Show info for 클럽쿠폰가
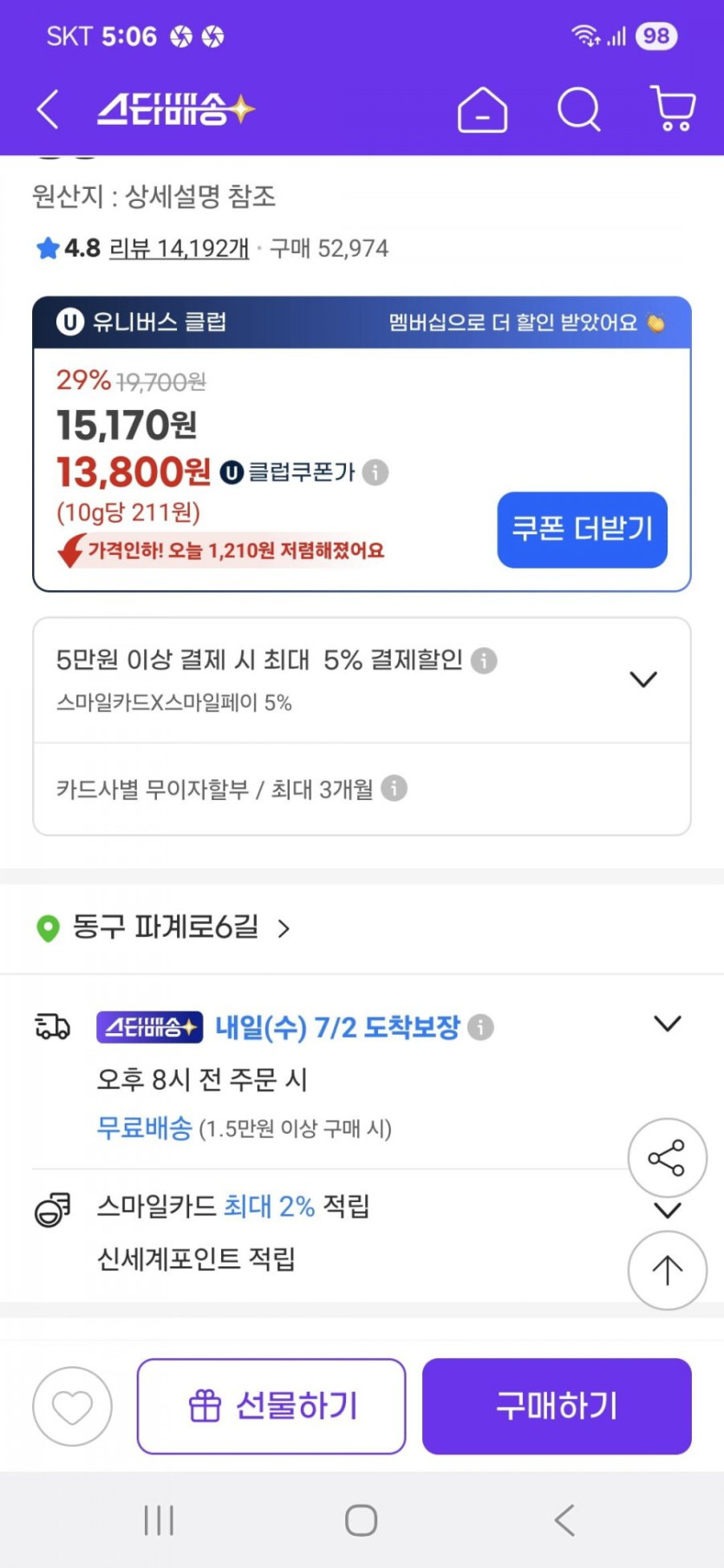The image size is (724, 1568). [375, 472]
